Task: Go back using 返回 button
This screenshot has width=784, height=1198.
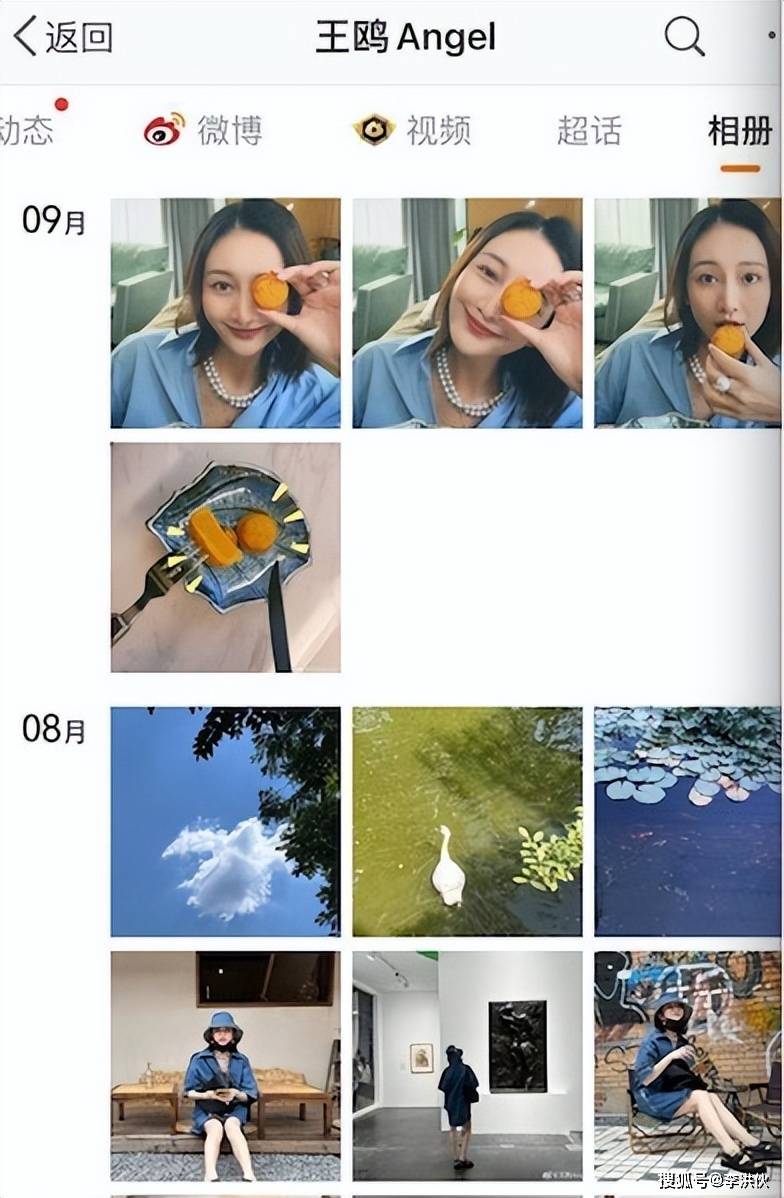Action: 62,38
